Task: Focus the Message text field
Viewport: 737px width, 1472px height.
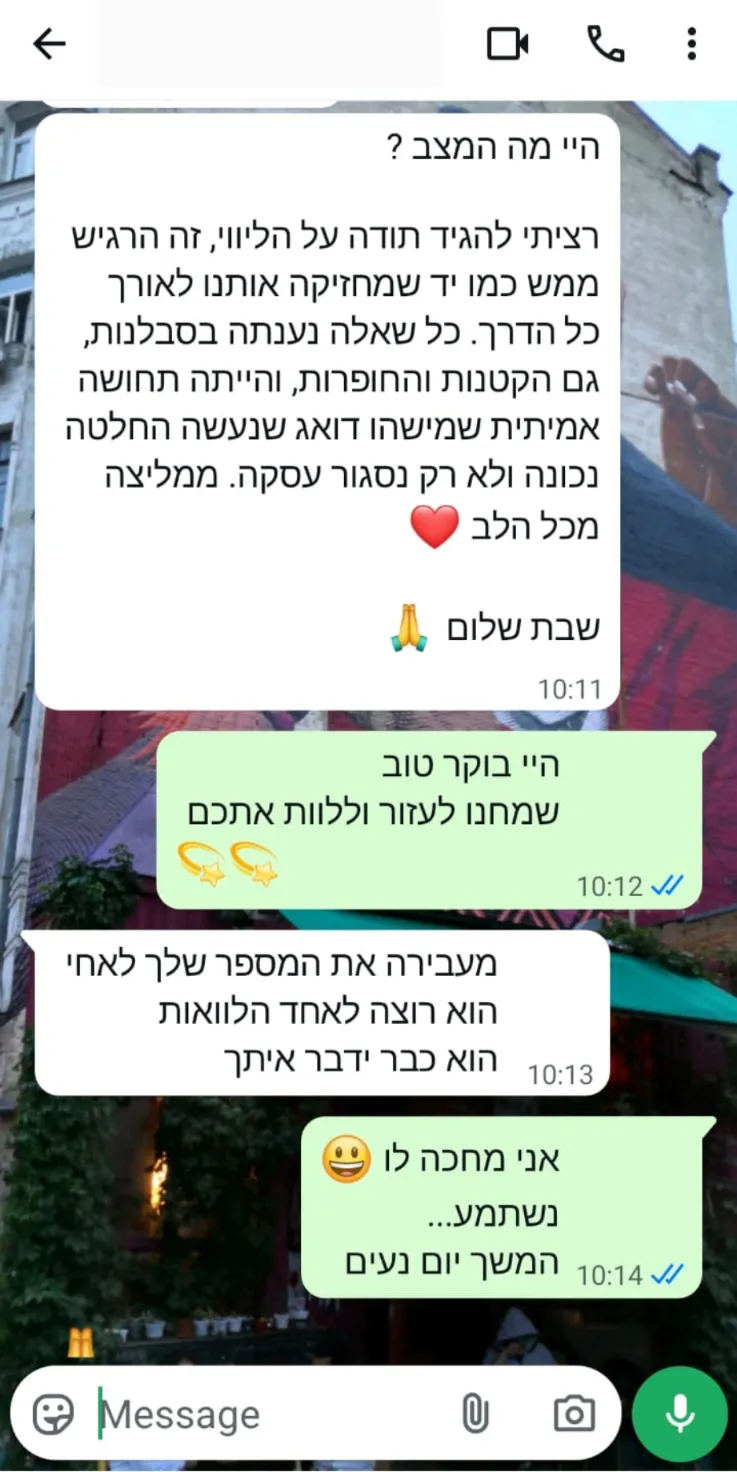Action: 270,1414
